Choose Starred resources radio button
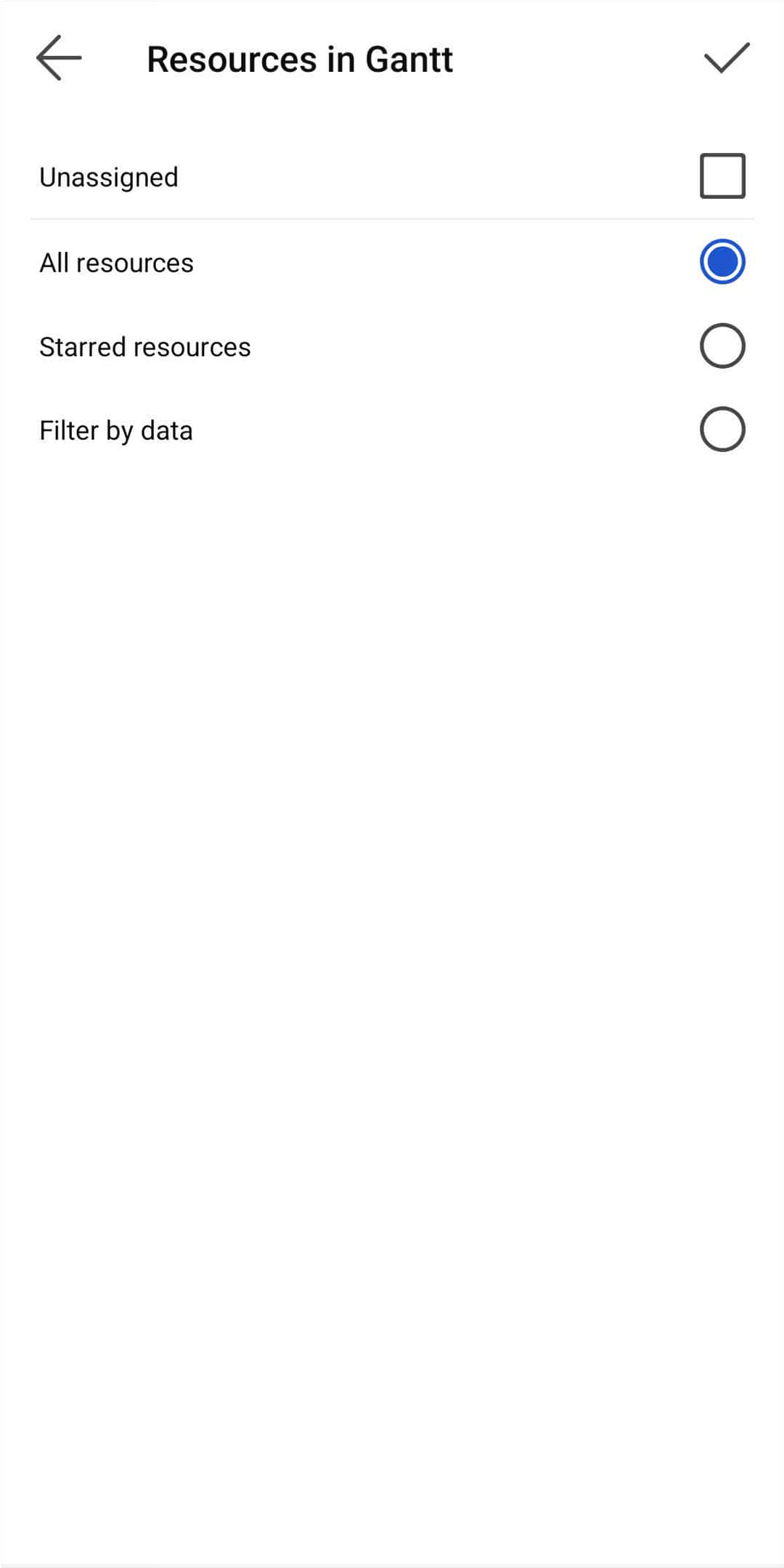The height and width of the screenshot is (1568, 784). pyautogui.click(x=722, y=346)
